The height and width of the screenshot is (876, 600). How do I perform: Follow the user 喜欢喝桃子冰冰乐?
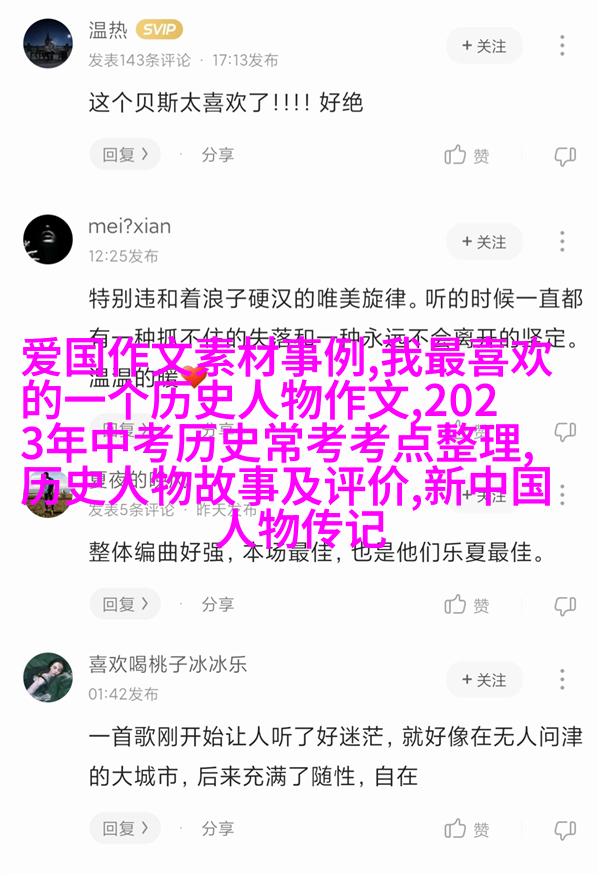click(x=485, y=680)
